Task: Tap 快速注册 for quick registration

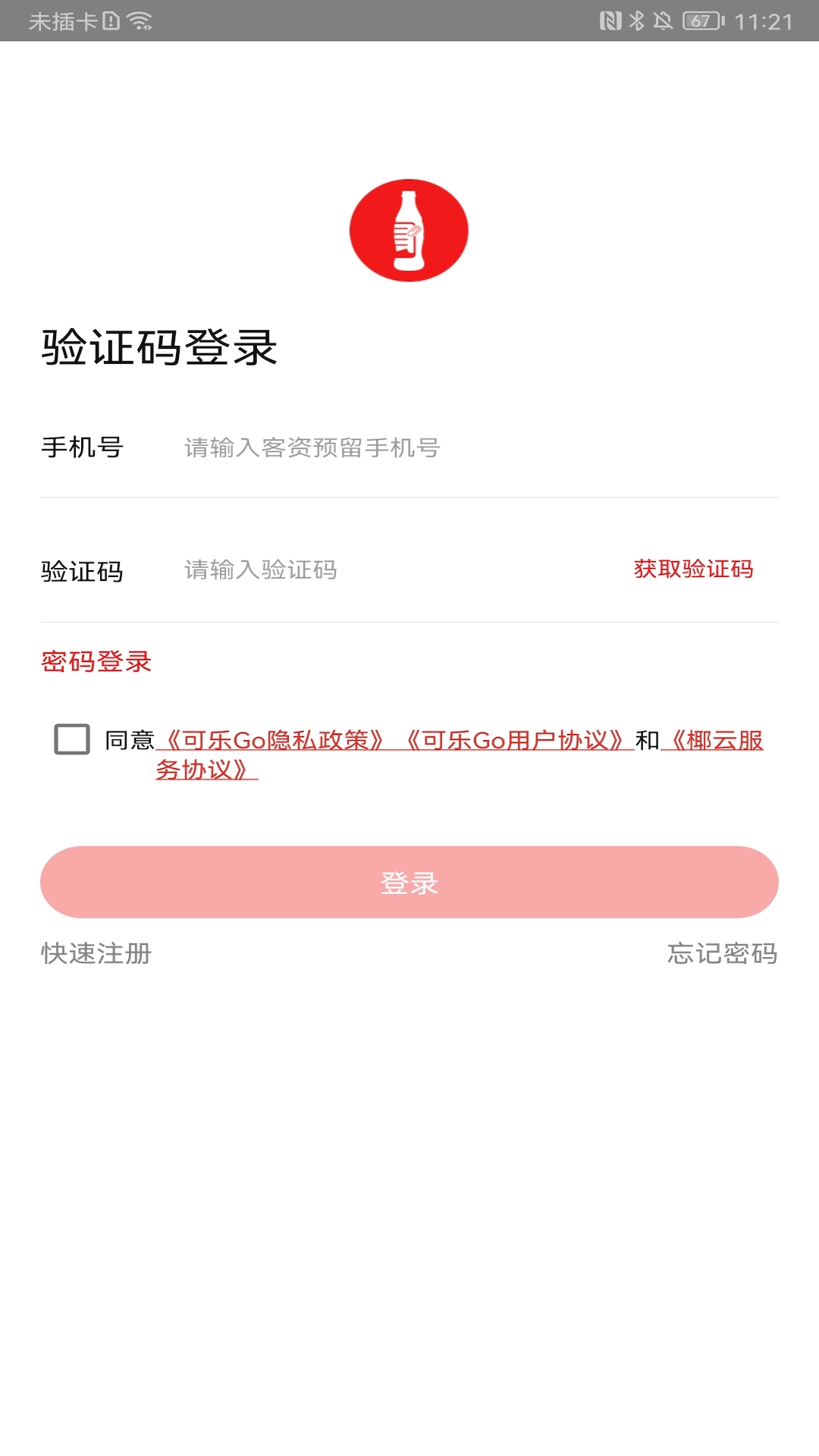Action: pyautogui.click(x=95, y=955)
